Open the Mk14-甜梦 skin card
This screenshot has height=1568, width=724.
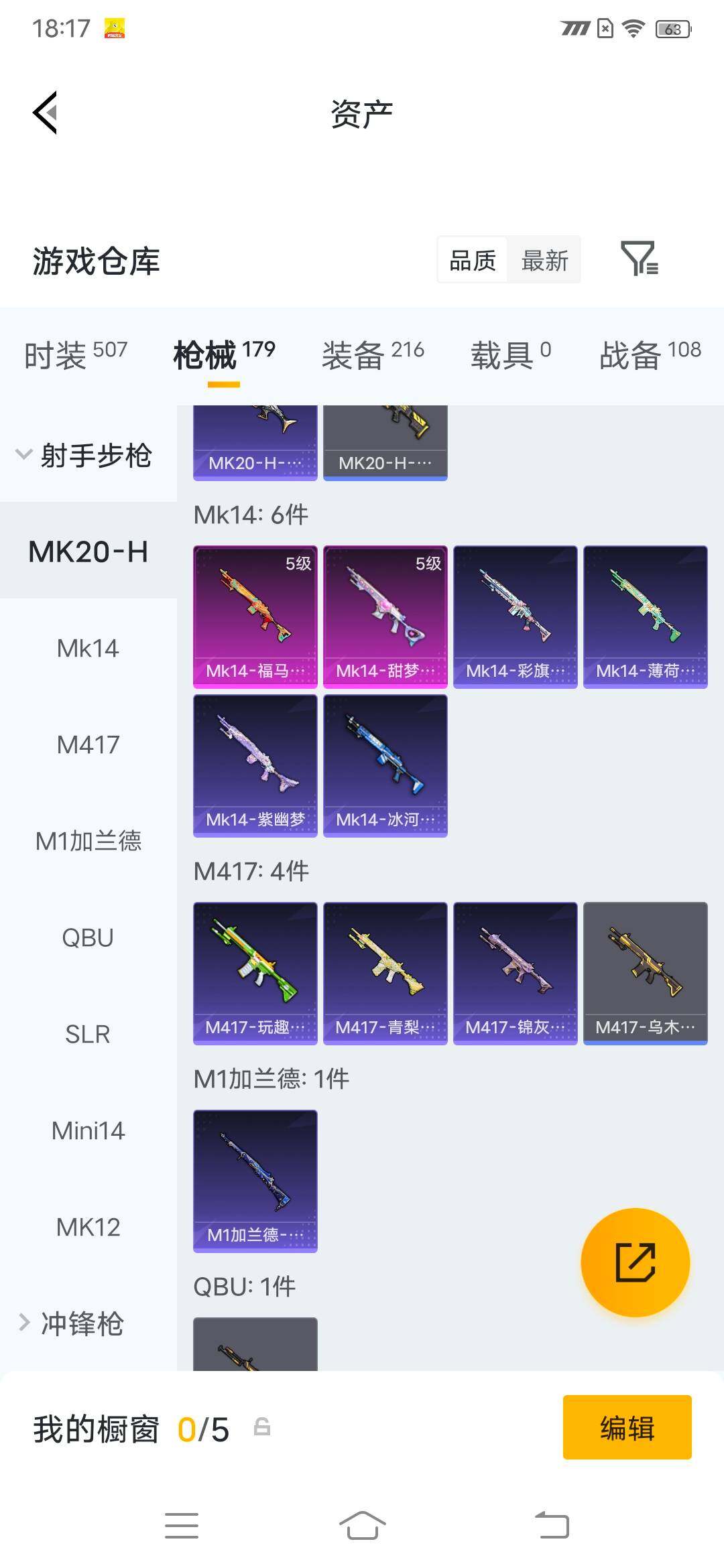(385, 617)
